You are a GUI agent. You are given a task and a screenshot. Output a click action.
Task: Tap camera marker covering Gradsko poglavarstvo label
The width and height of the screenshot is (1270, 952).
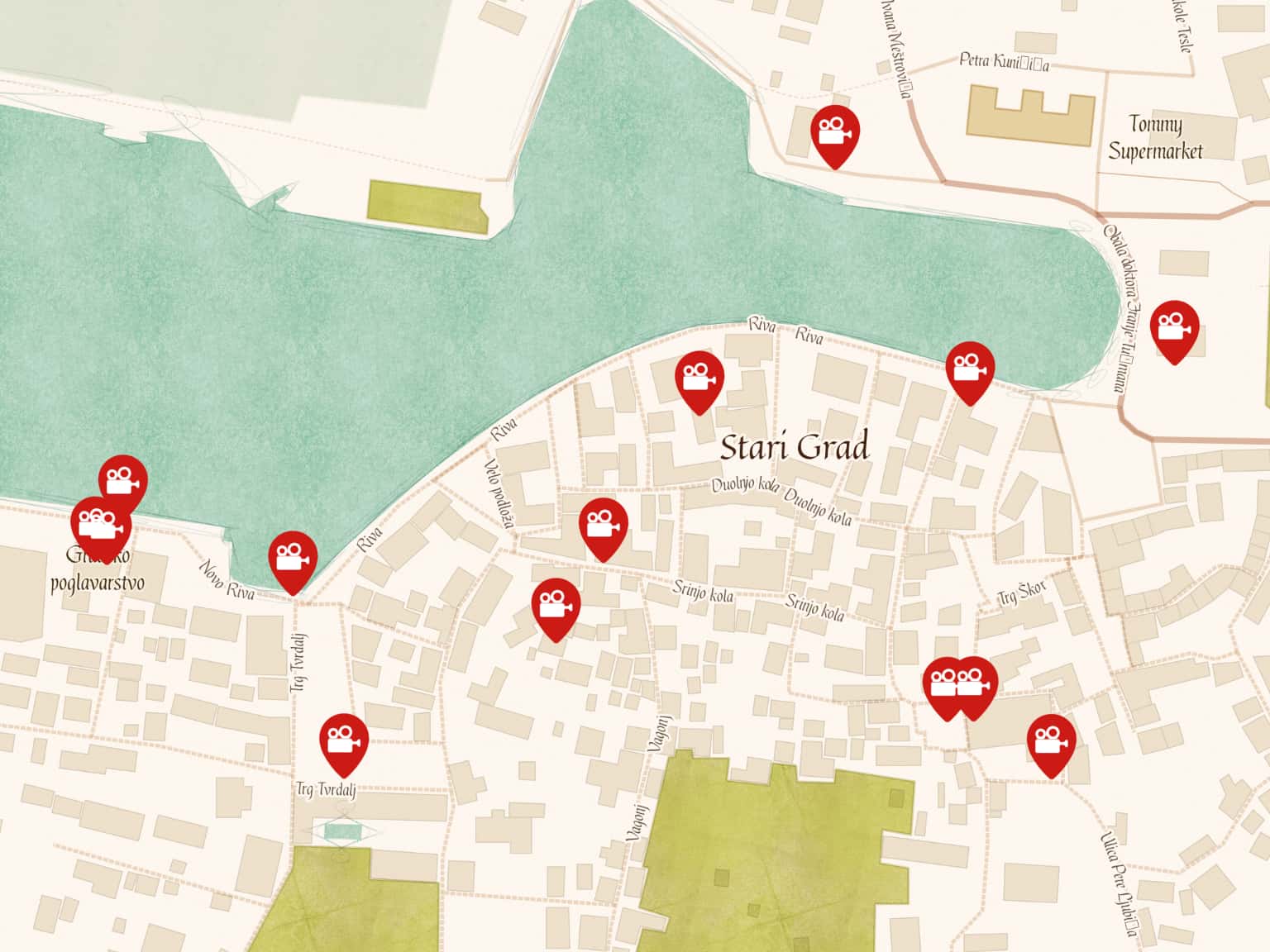(x=103, y=525)
